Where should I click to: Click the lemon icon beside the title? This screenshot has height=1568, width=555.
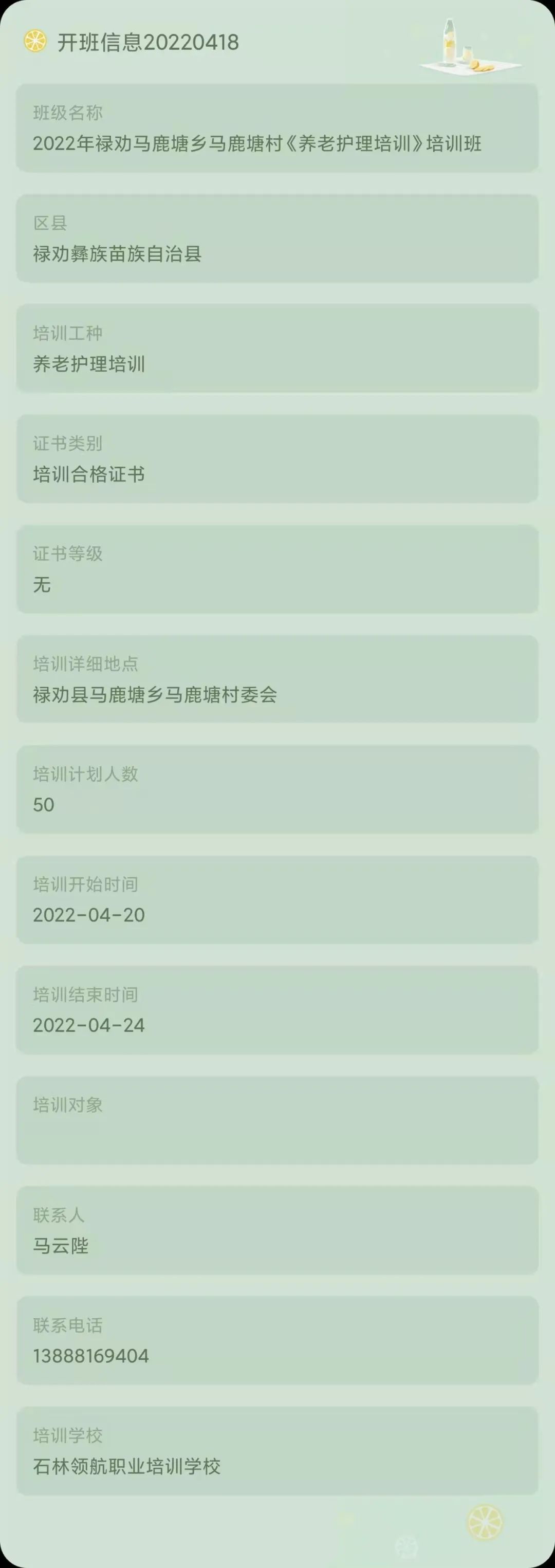coord(36,43)
